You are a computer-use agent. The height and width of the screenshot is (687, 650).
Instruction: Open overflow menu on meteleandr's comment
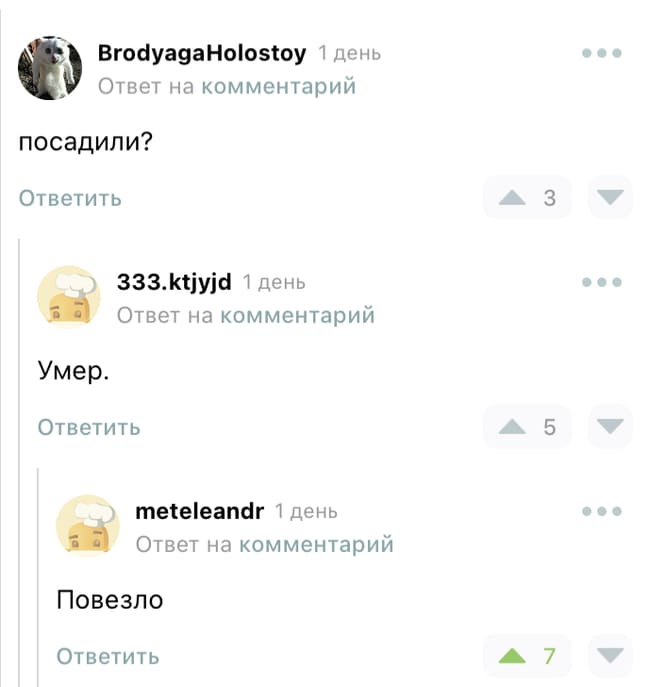[602, 511]
